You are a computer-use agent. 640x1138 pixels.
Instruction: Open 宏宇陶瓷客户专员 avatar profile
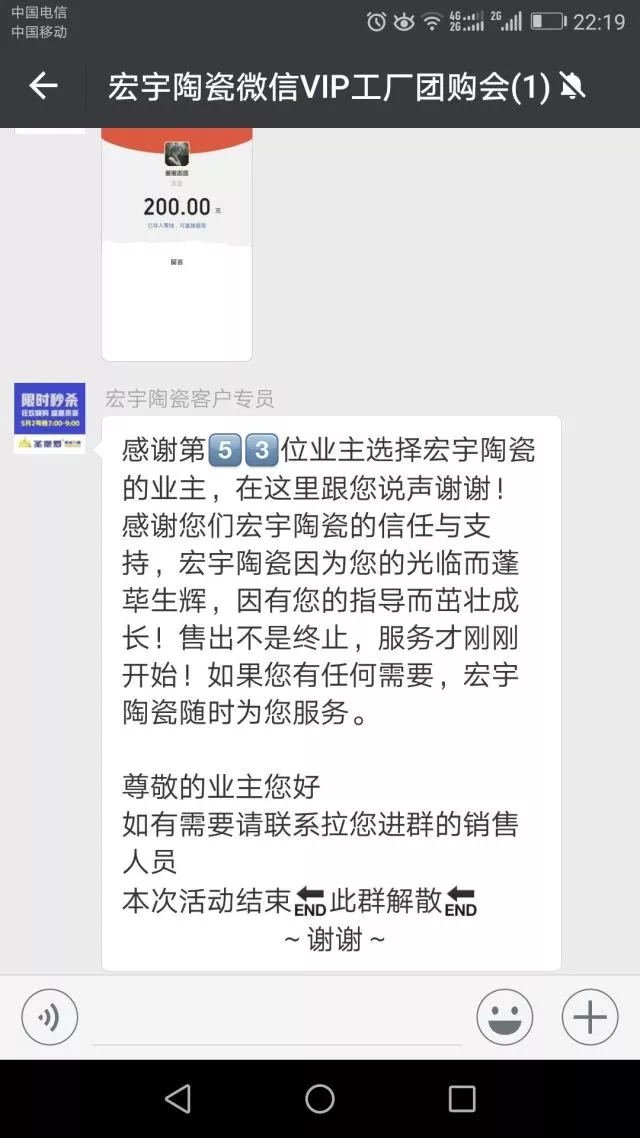(x=49, y=417)
